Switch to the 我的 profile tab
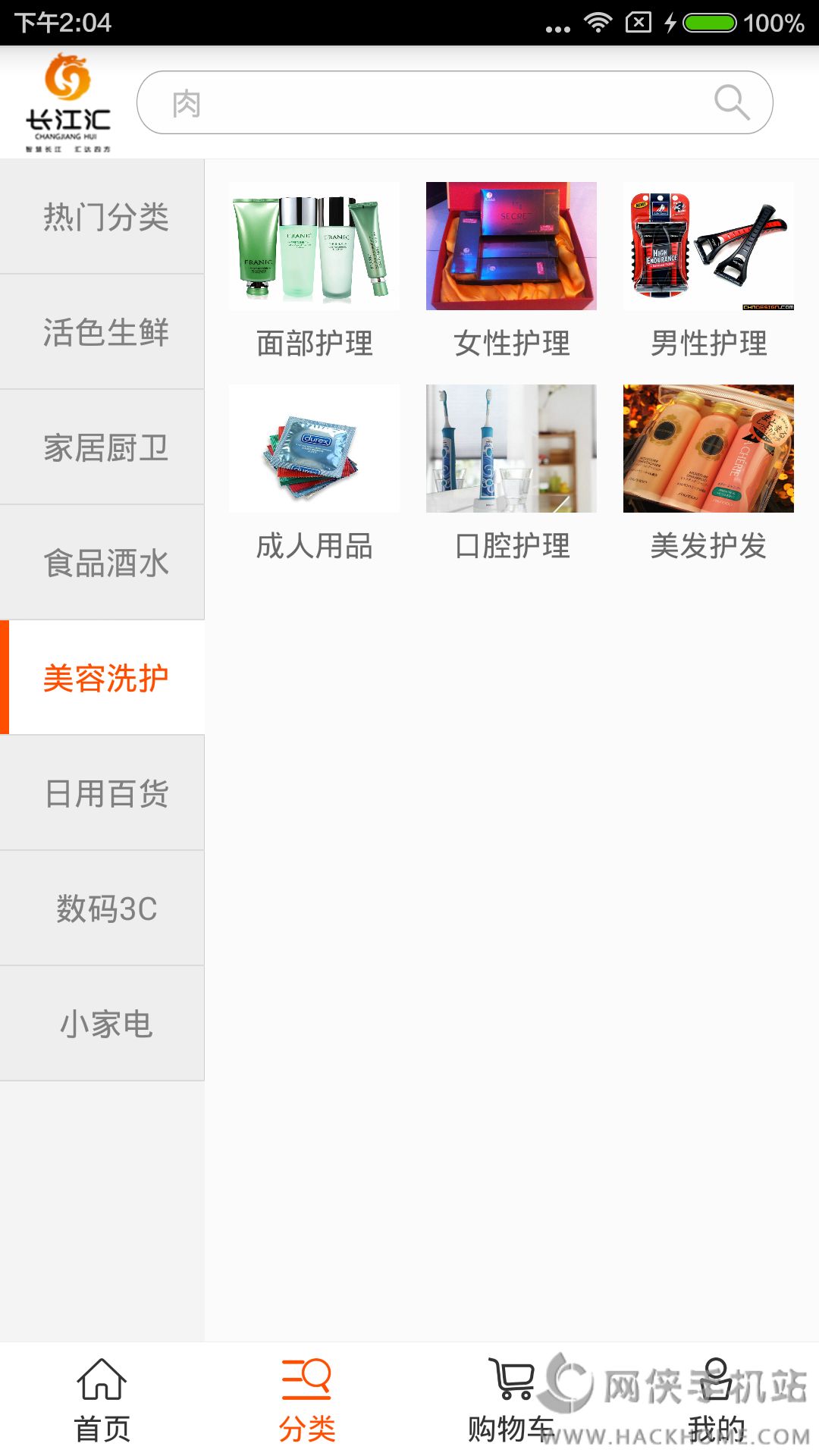819x1456 pixels. click(717, 1400)
